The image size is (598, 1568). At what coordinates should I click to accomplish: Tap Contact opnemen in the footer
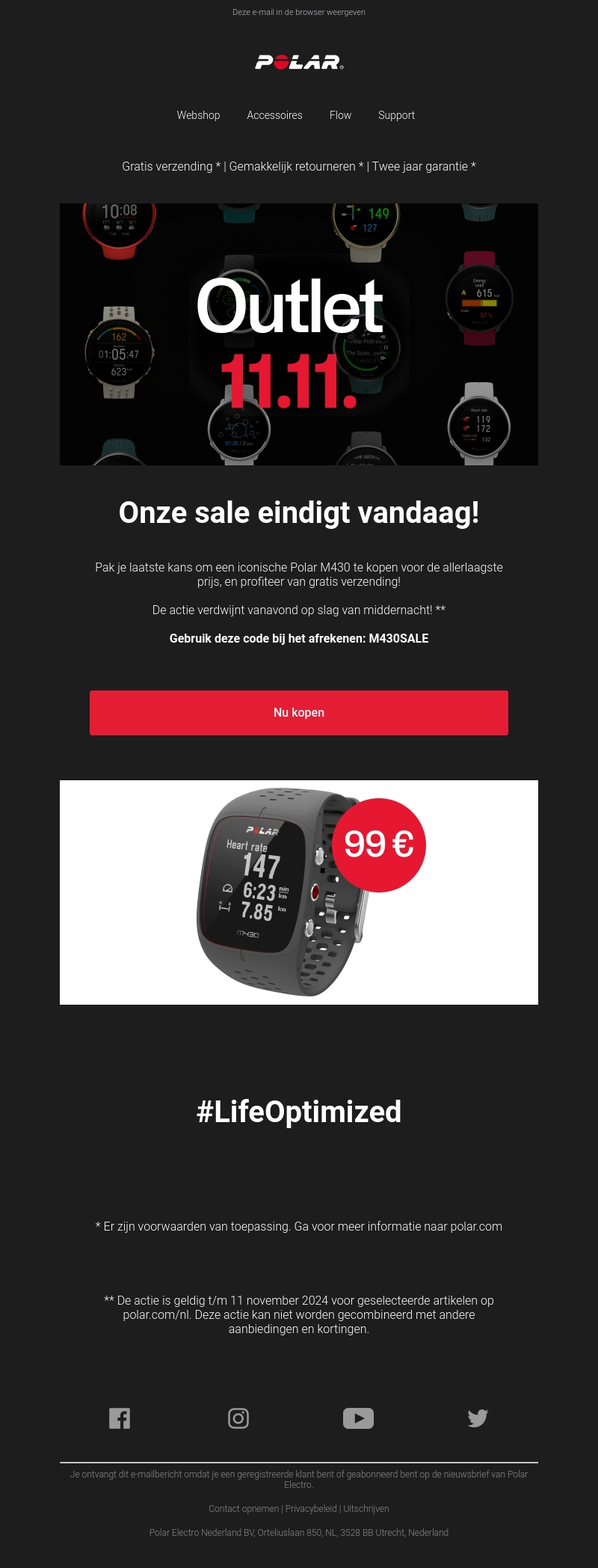coord(244,1509)
